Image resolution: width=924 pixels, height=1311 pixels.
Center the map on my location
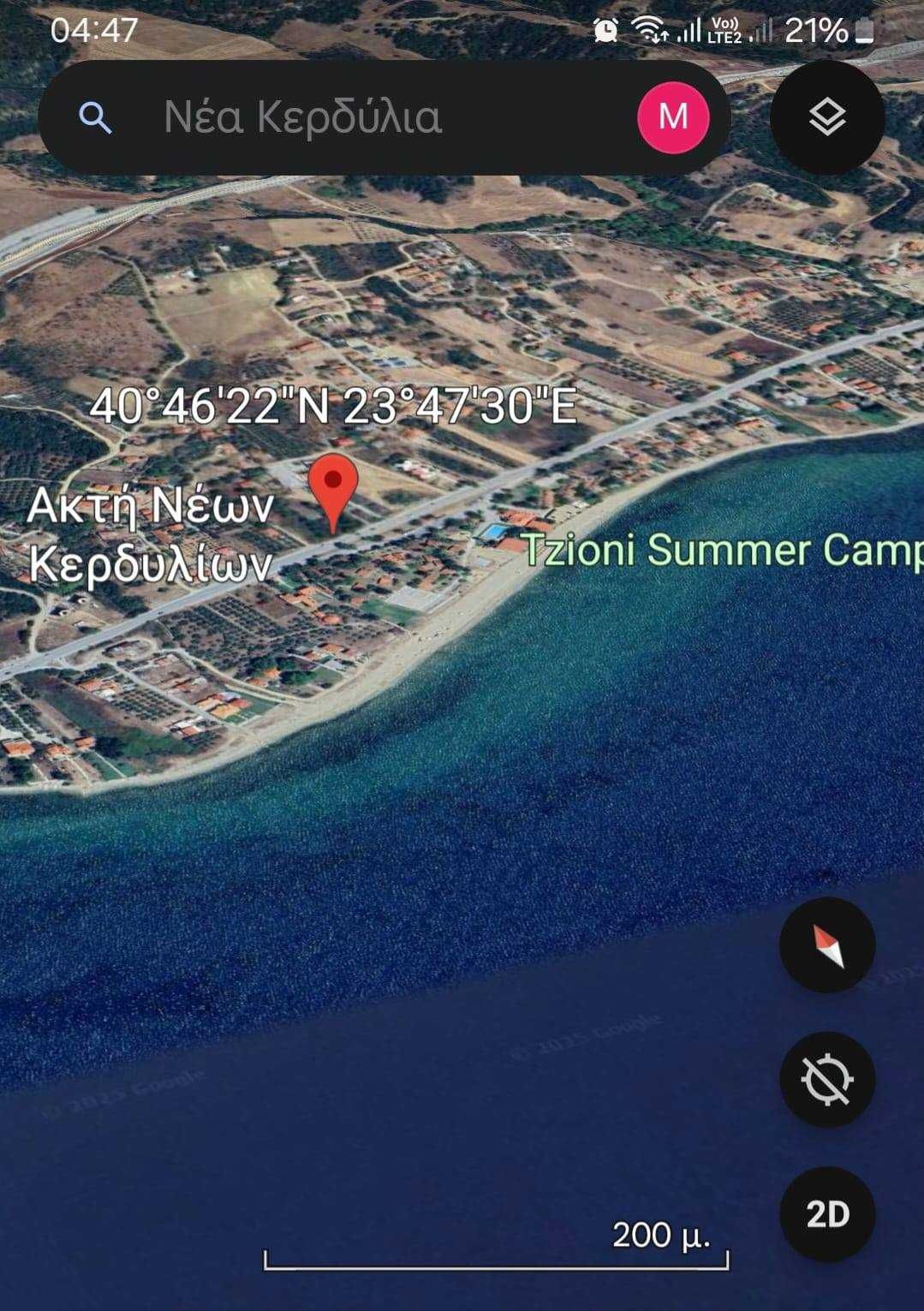(826, 1079)
